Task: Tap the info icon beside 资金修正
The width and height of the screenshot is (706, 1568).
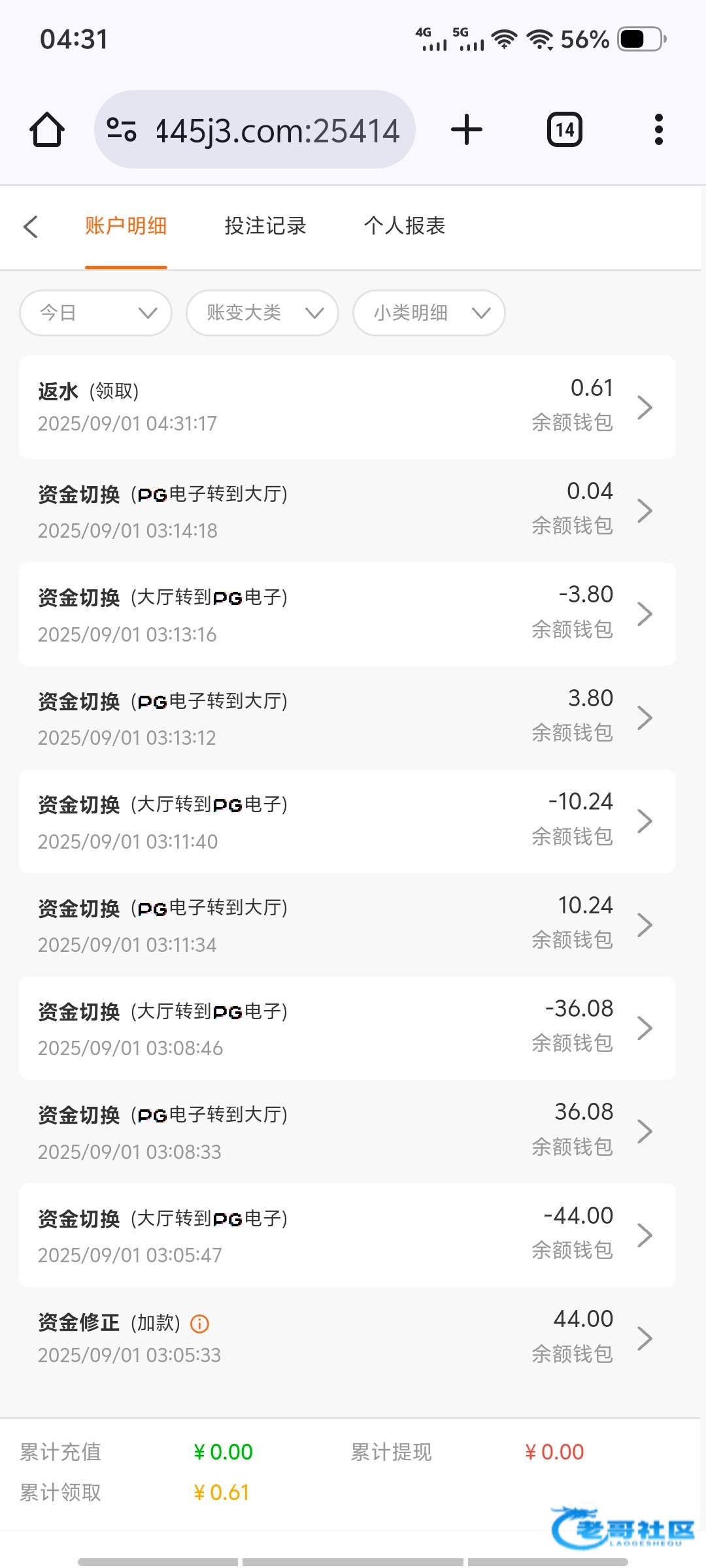Action: pyautogui.click(x=199, y=1324)
